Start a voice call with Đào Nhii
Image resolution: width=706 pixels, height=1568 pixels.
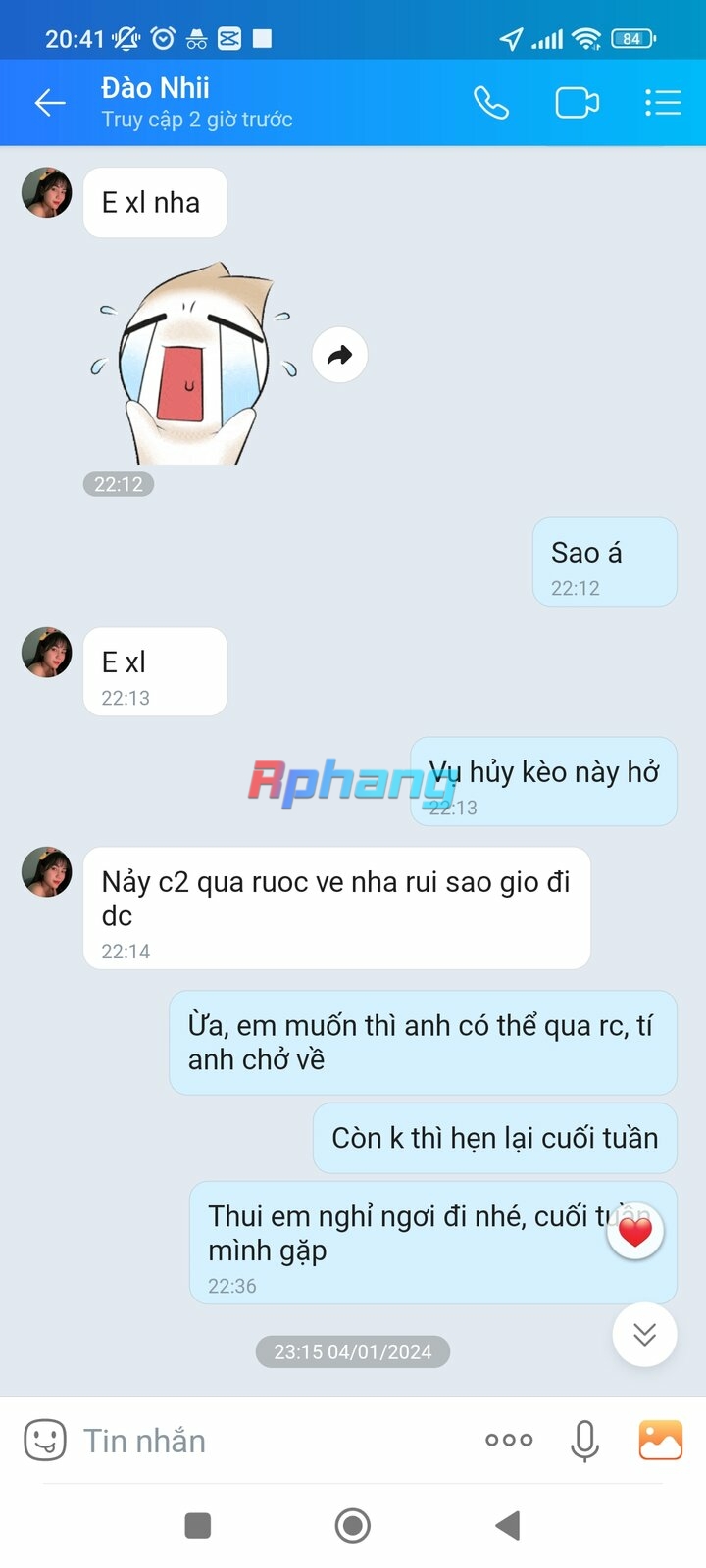click(x=491, y=103)
